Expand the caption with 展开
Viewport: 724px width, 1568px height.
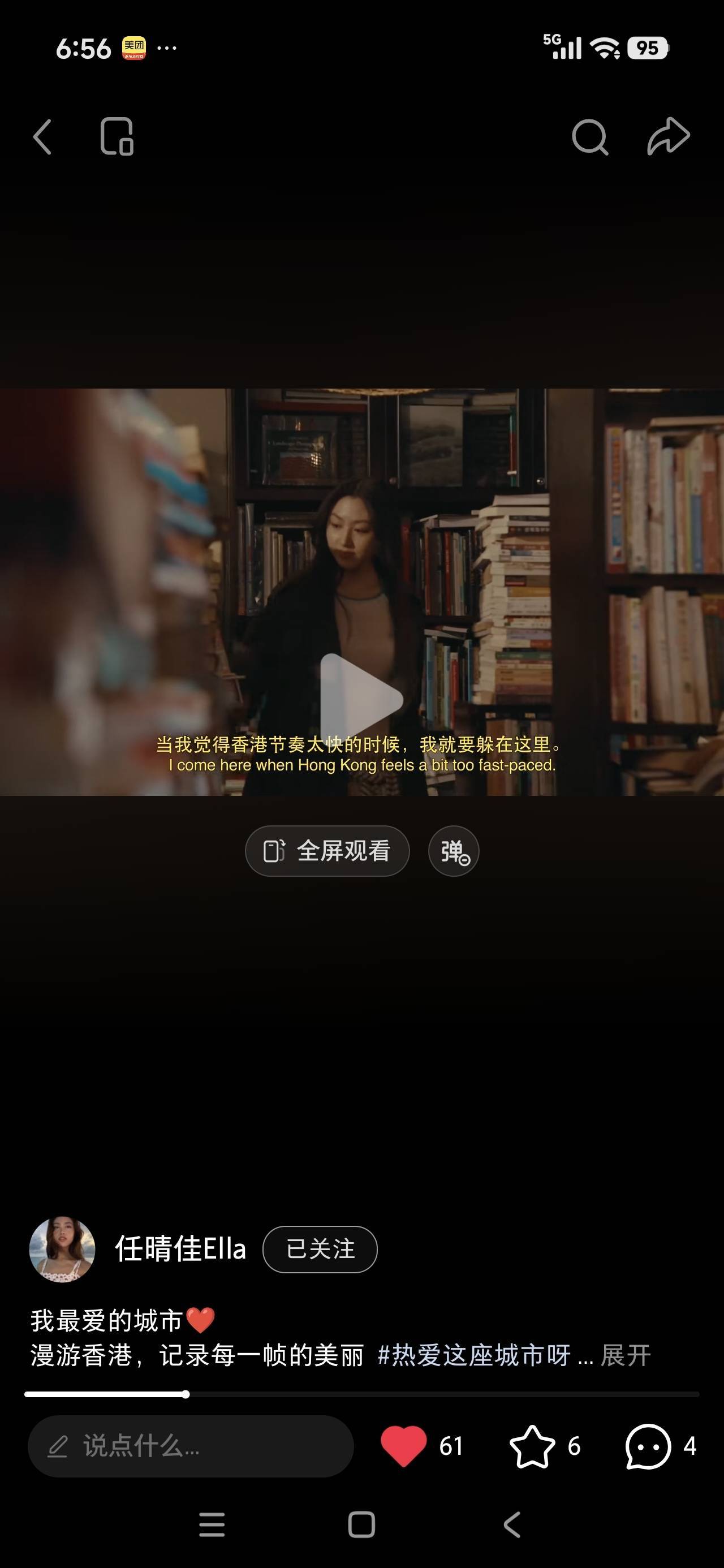click(626, 1355)
